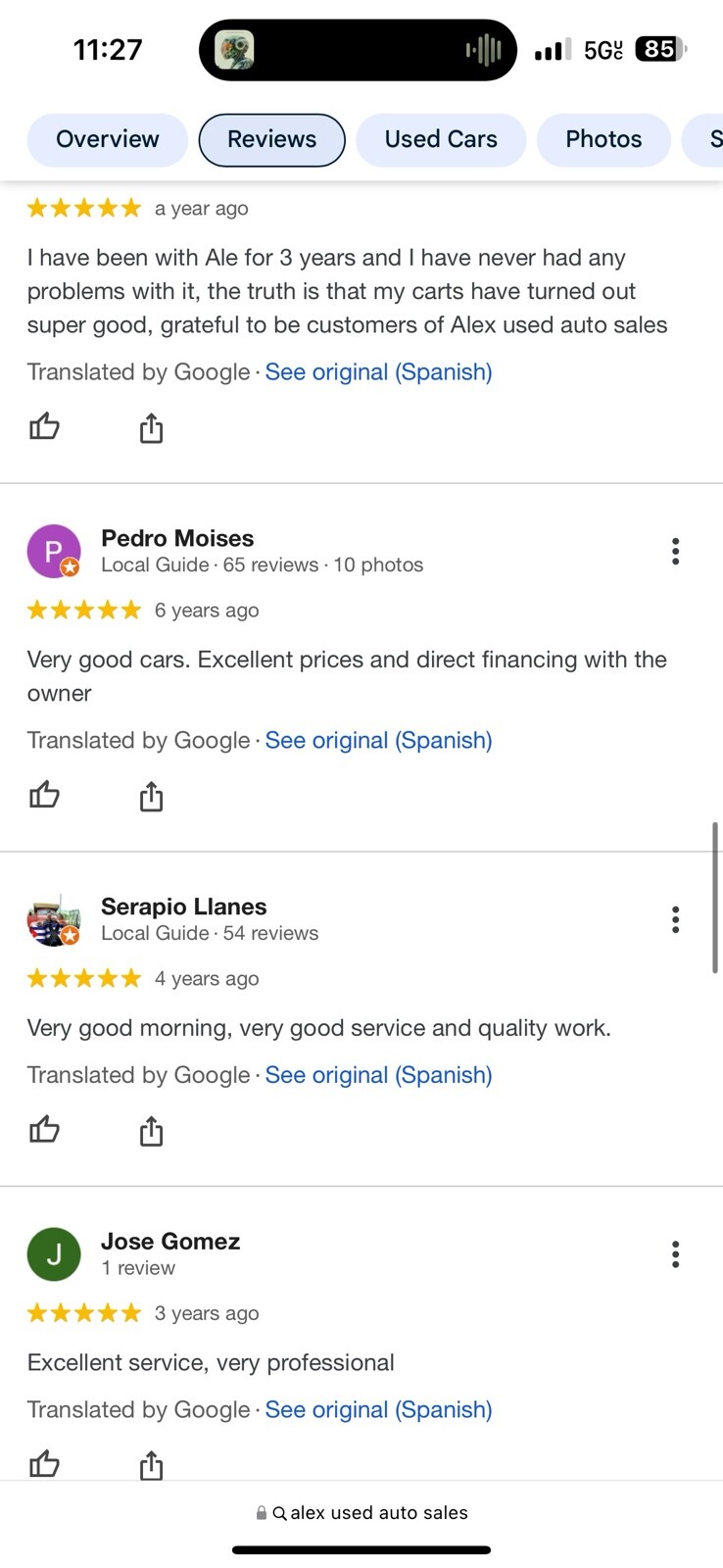View Serapio Llanes's profile
723x1568 pixels.
coord(183,906)
